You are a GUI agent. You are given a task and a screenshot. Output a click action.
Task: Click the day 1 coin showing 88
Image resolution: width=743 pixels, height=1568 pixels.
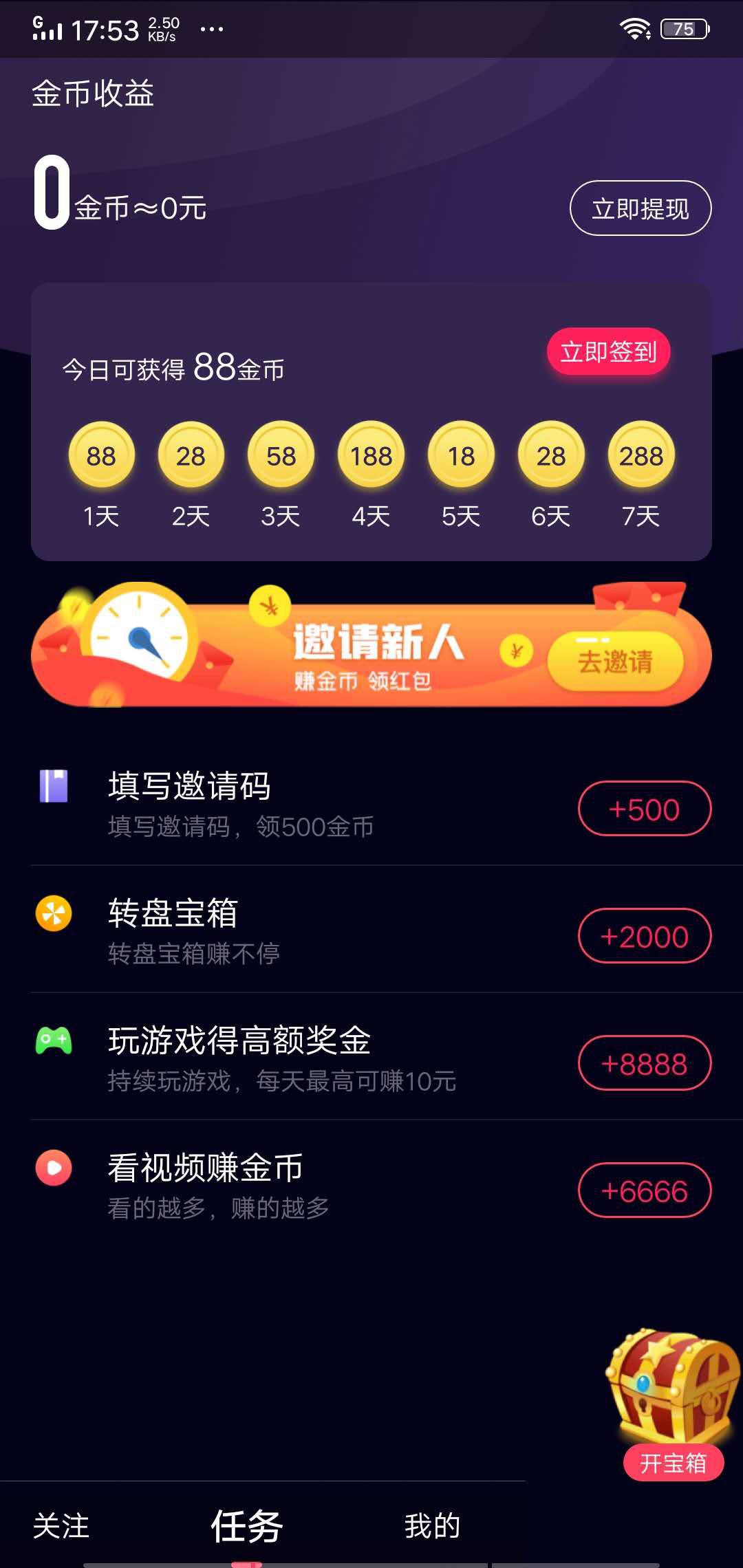point(101,455)
